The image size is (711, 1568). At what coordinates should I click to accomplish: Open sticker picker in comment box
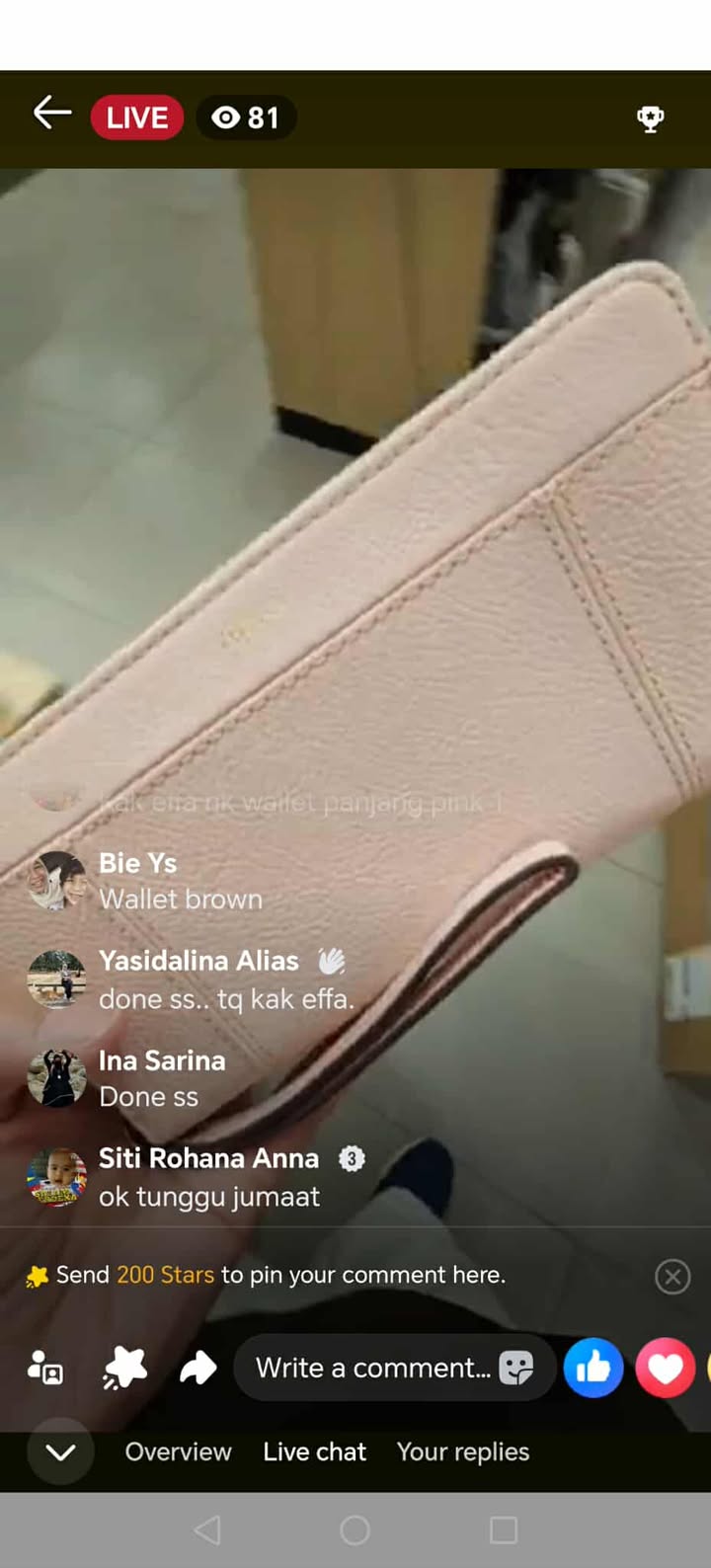click(x=516, y=1368)
